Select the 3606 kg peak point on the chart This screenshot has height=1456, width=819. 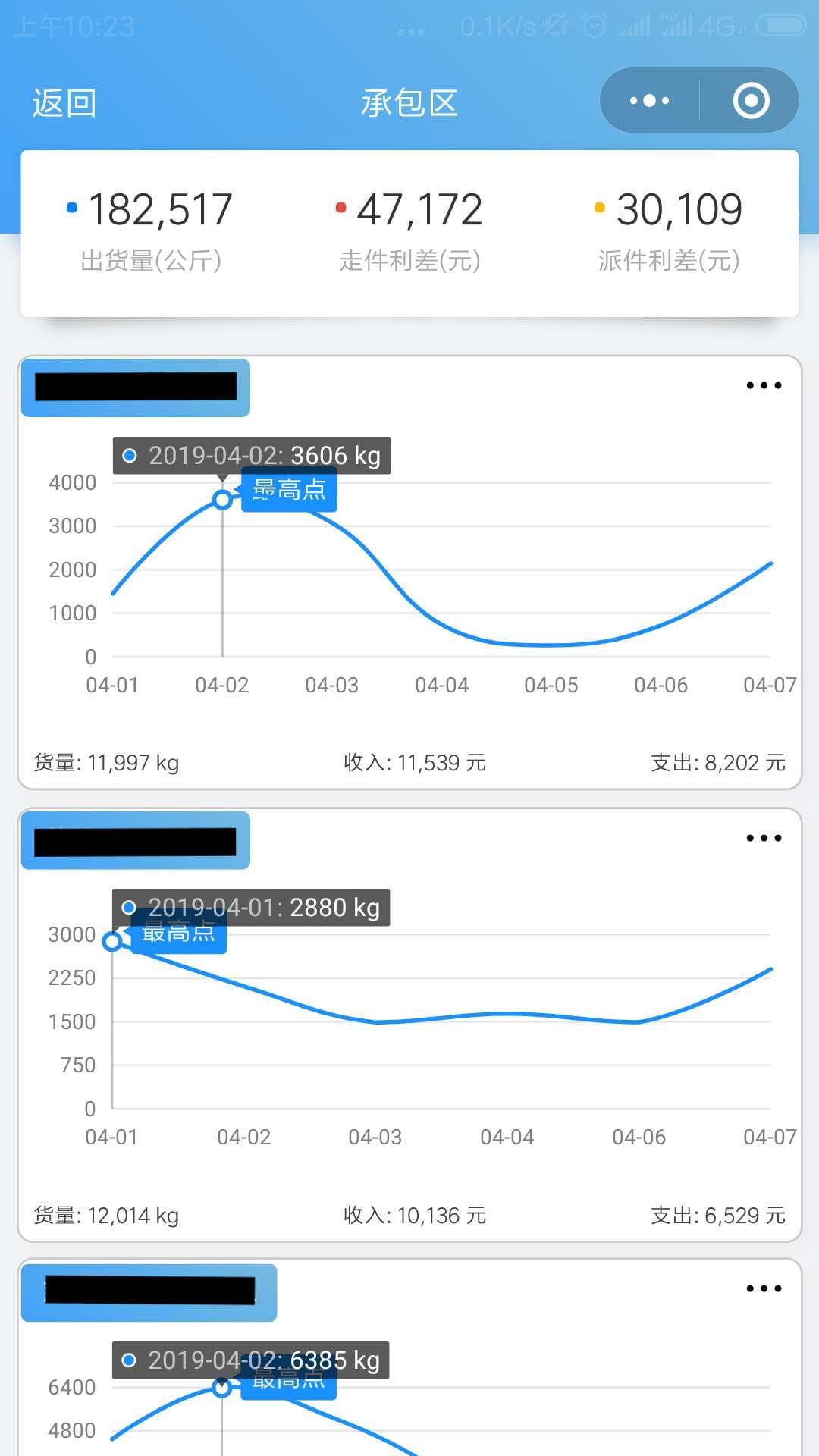[x=222, y=500]
